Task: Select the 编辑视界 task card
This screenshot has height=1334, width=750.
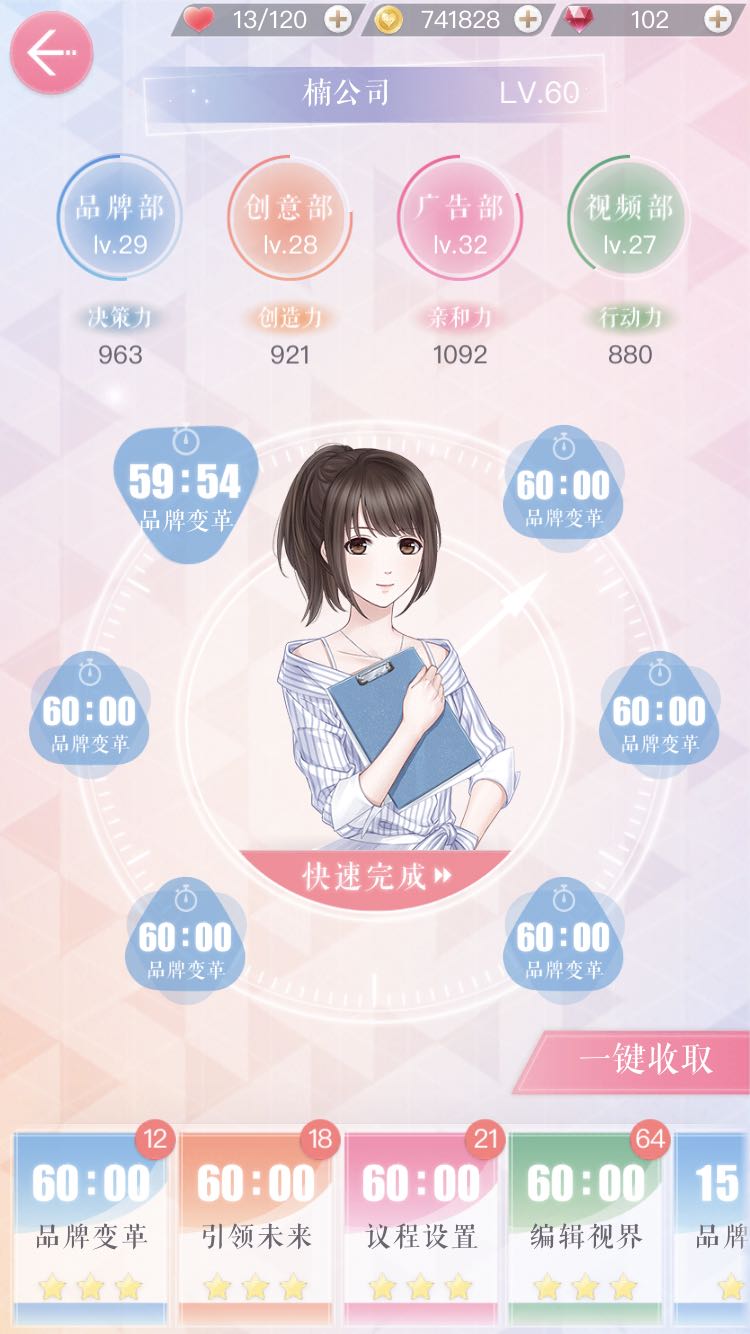Action: pyautogui.click(x=585, y=1229)
